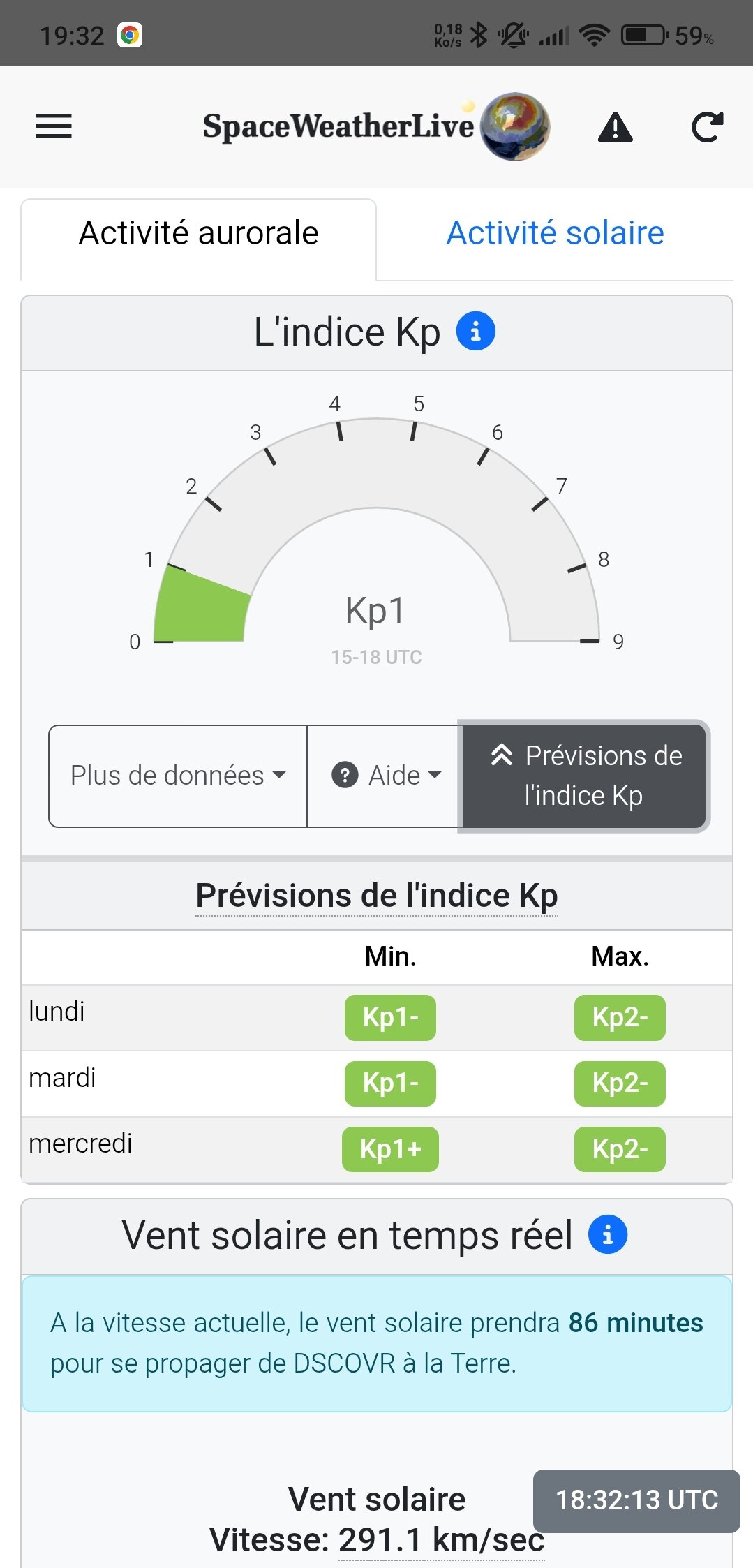The height and width of the screenshot is (1568, 753).
Task: Open the Aide dropdown
Action: [385, 776]
